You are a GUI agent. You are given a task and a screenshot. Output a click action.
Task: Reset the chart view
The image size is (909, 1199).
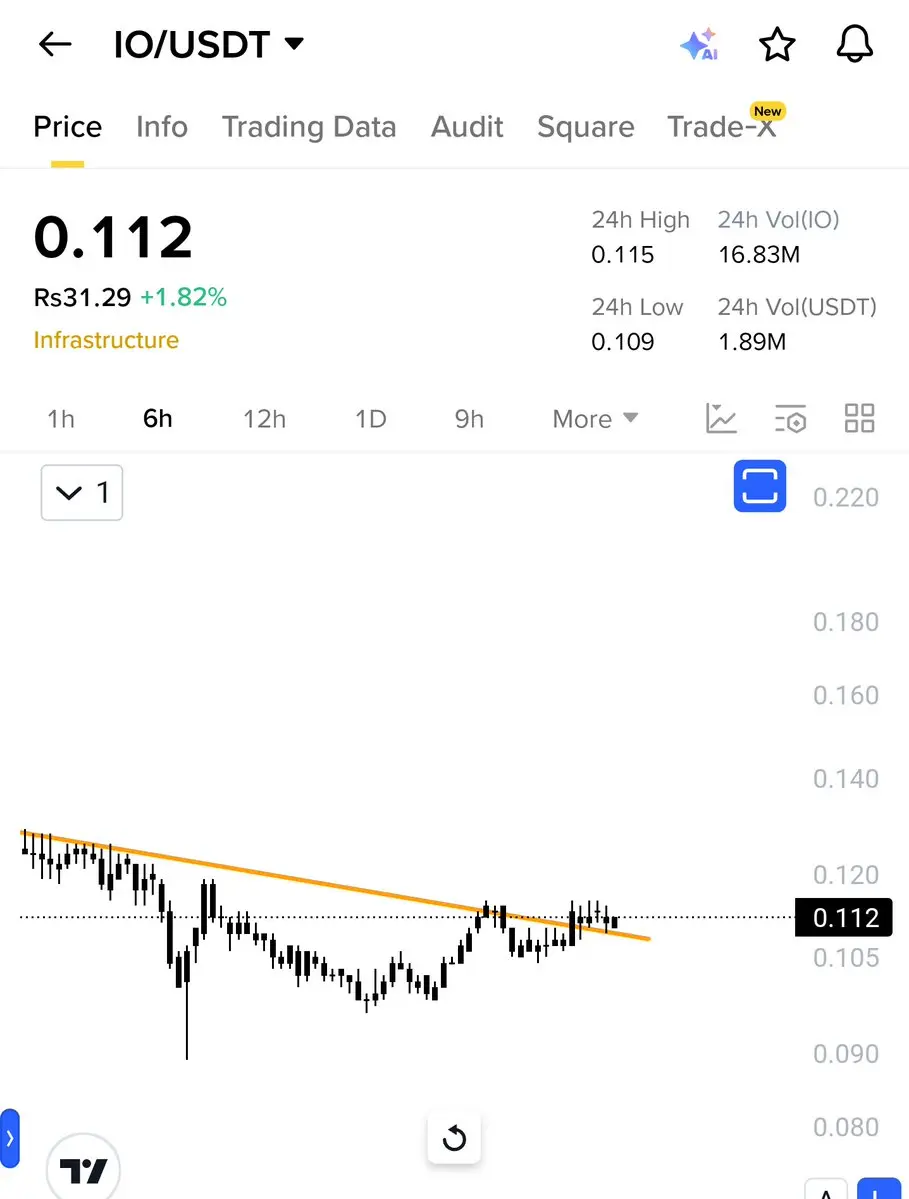tap(454, 1138)
